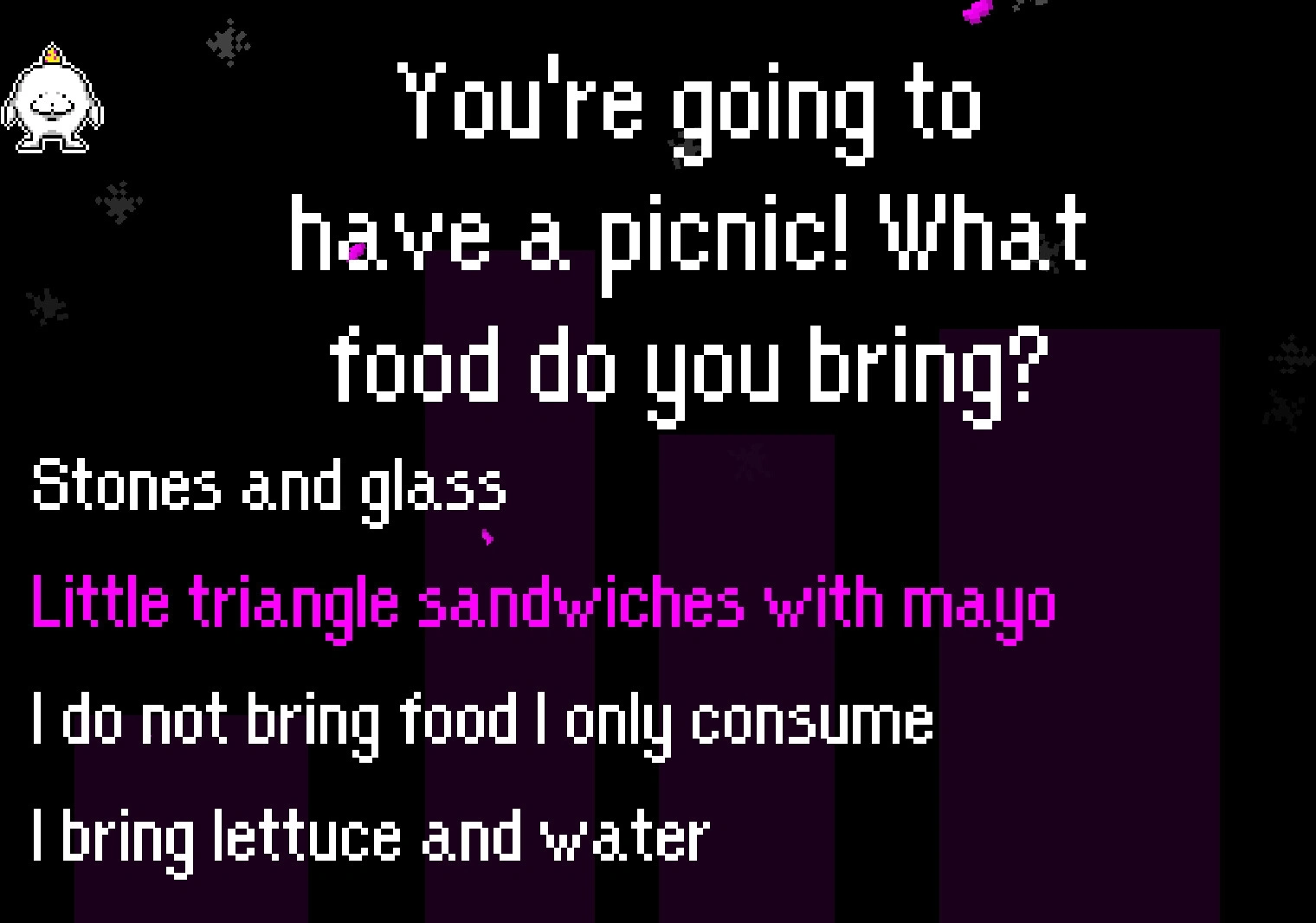Pick "I do not bring food I only consume"
This screenshot has height=923, width=1316.
click(482, 720)
